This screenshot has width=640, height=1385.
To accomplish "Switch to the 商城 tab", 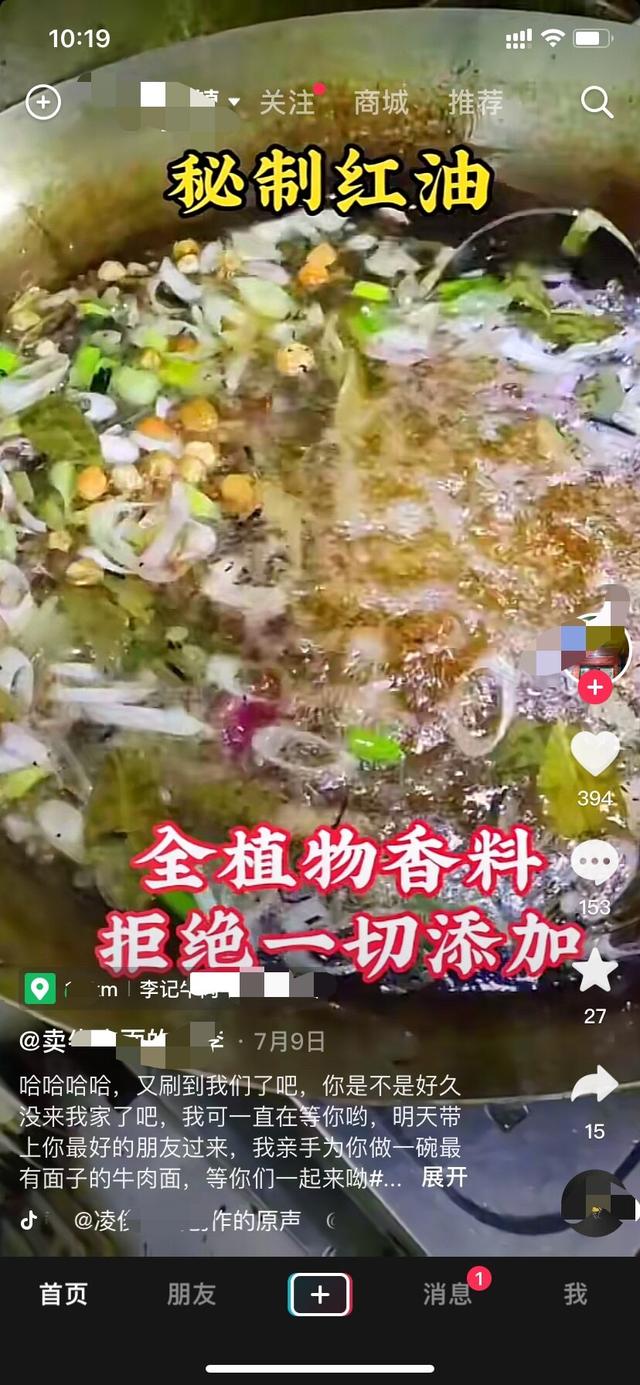I will click(381, 102).
